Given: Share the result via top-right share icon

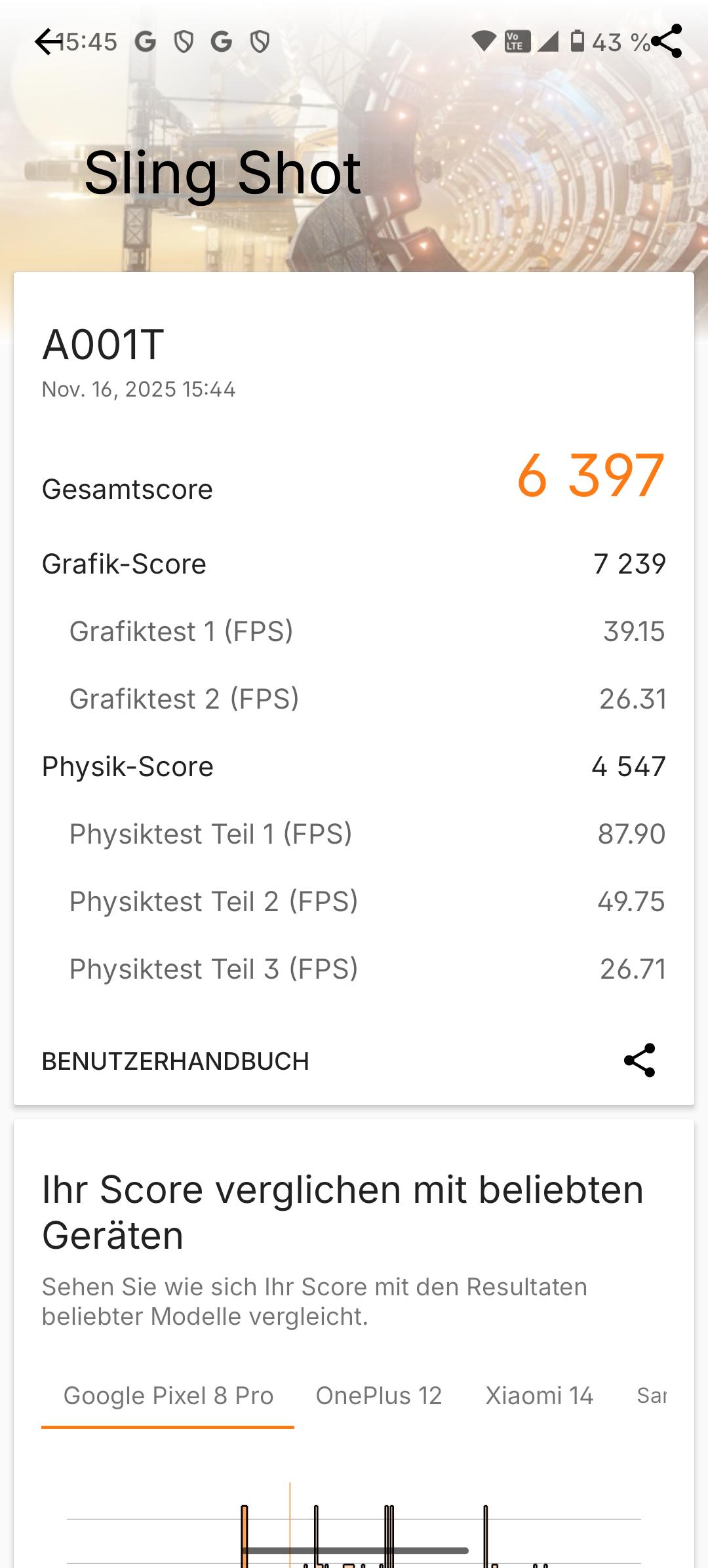Looking at the screenshot, I should pyautogui.click(x=667, y=42).
